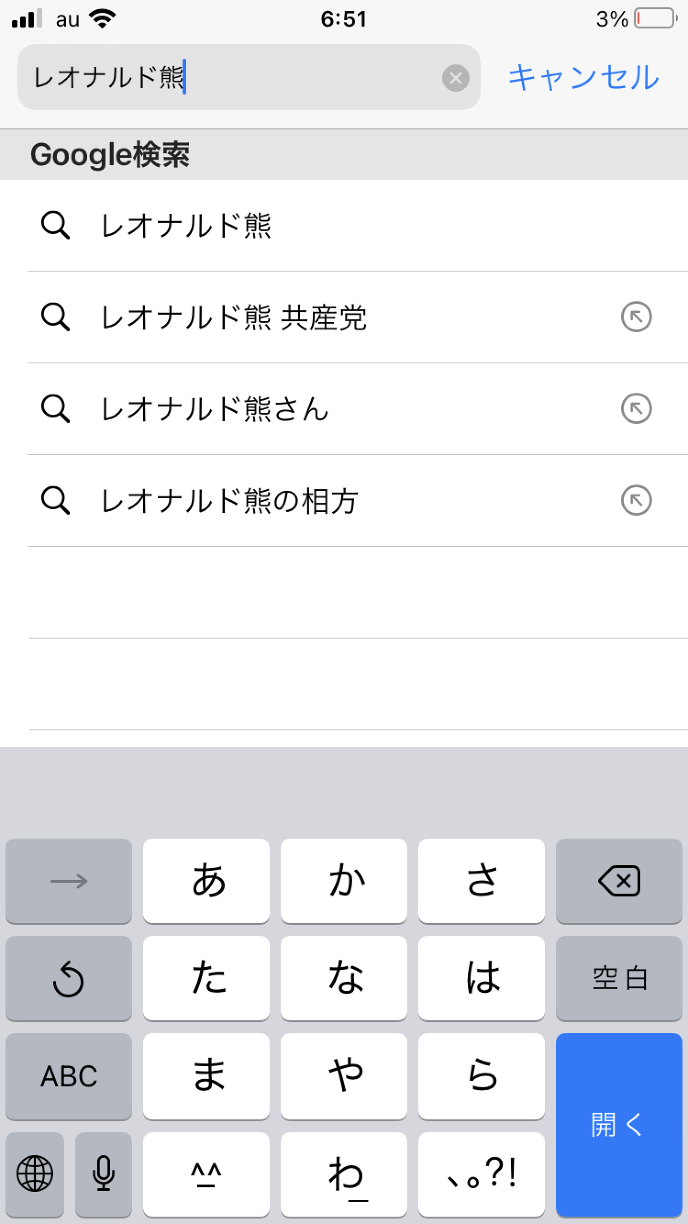Image resolution: width=688 pixels, height=1224 pixels.
Task: Tap キャンセル to cancel the search
Action: [x=584, y=77]
